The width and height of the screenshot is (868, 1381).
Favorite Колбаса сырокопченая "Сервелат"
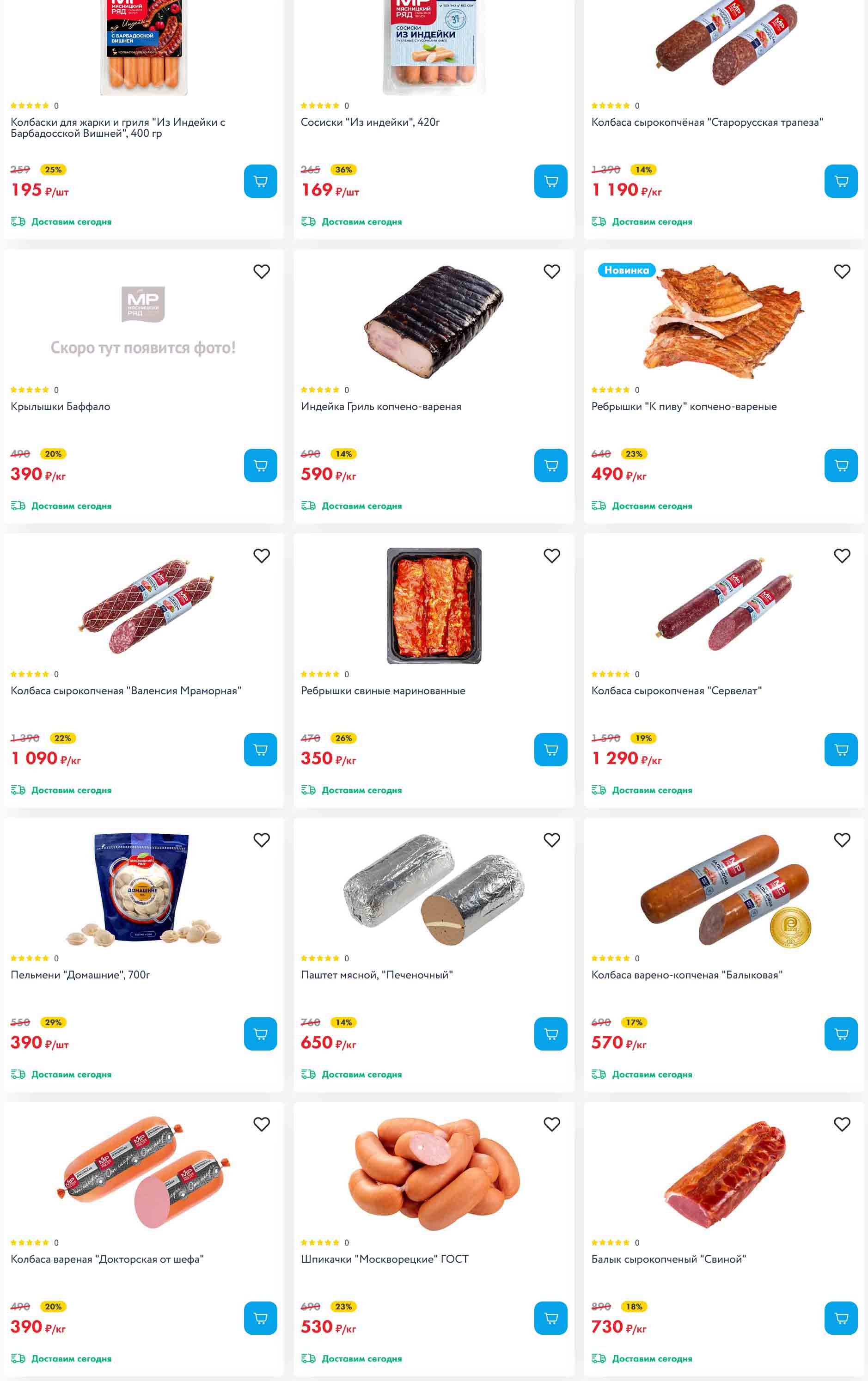[x=842, y=556]
